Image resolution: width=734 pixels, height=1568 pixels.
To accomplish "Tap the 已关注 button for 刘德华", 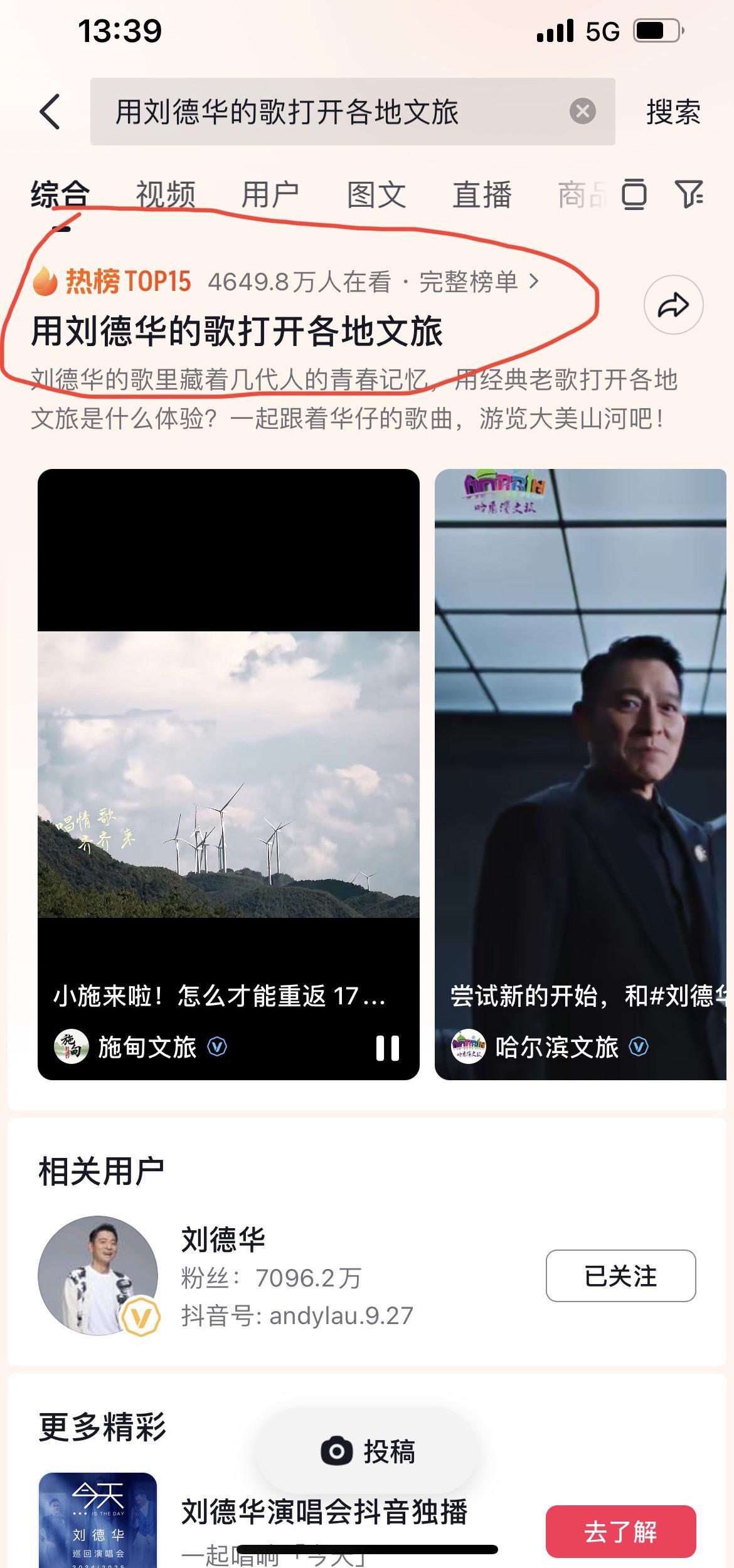I will click(x=620, y=1276).
